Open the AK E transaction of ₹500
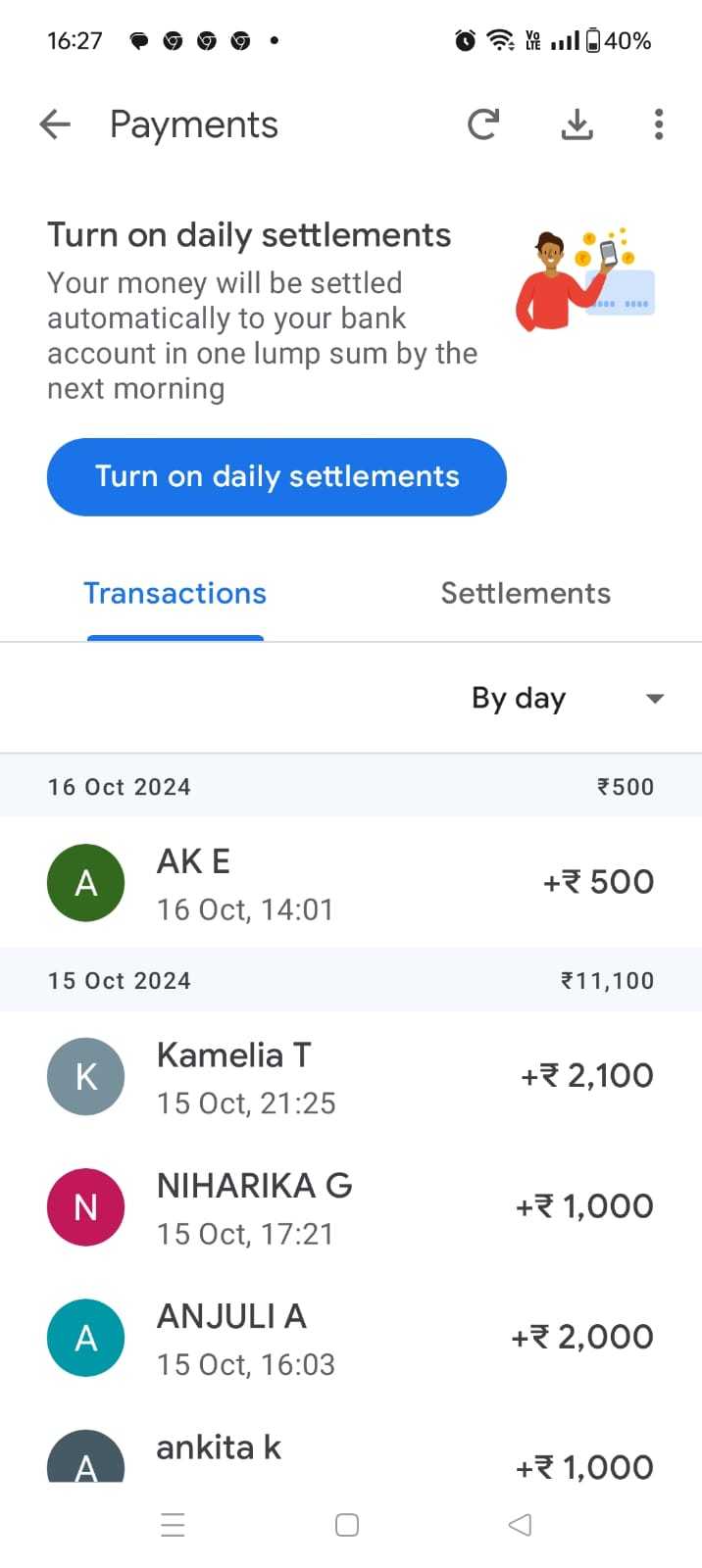Screen dimensions: 702x1568 coord(351,883)
